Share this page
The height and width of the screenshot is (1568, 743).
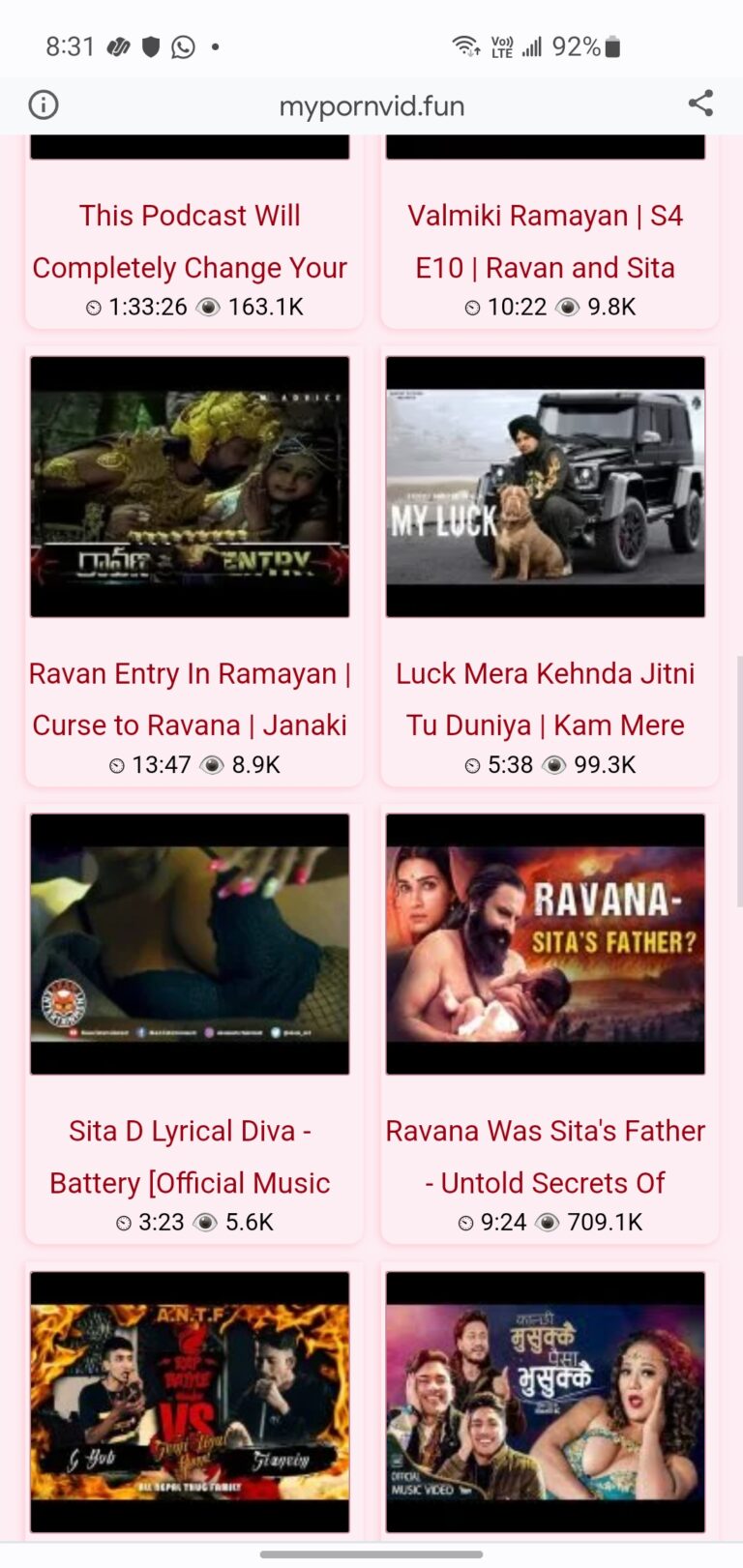(x=700, y=104)
